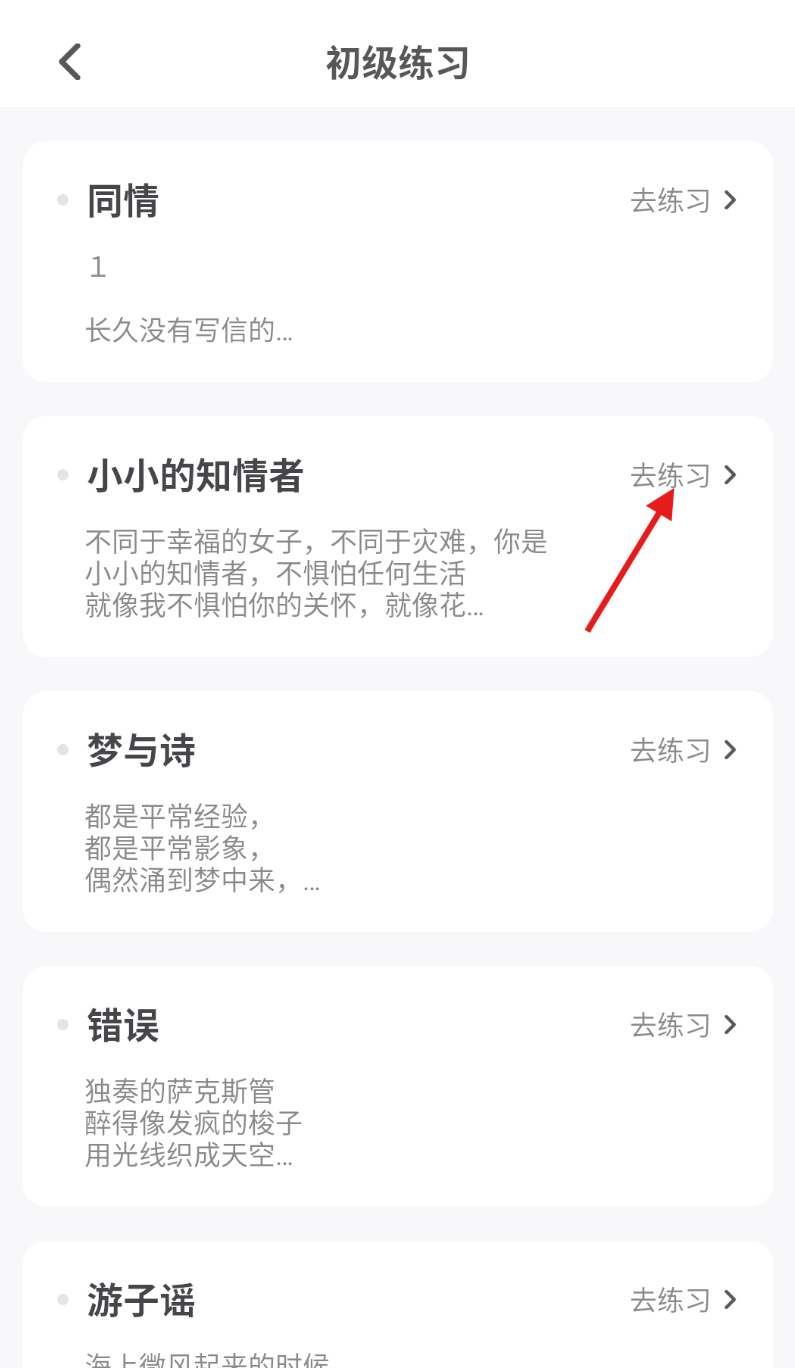Tap 去练习 next to 错误

pos(683,1025)
